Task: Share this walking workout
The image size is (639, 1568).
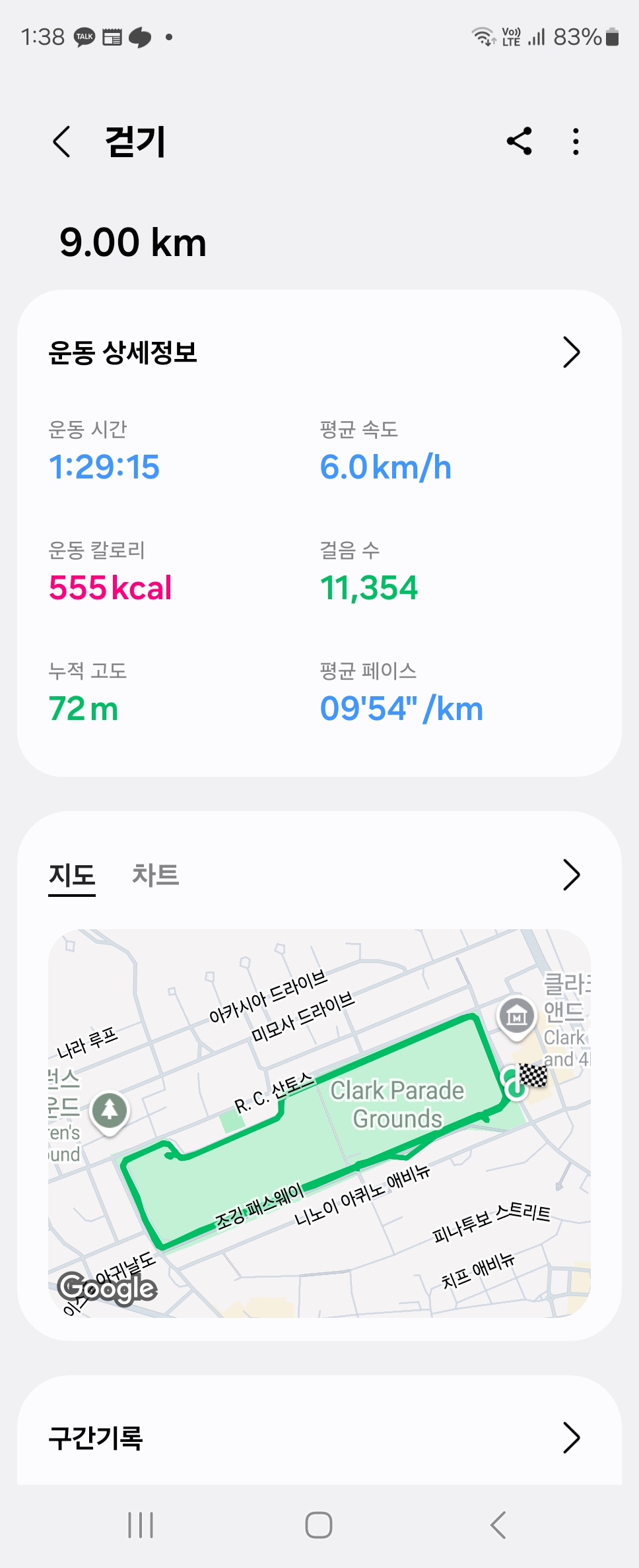Action: (x=520, y=141)
